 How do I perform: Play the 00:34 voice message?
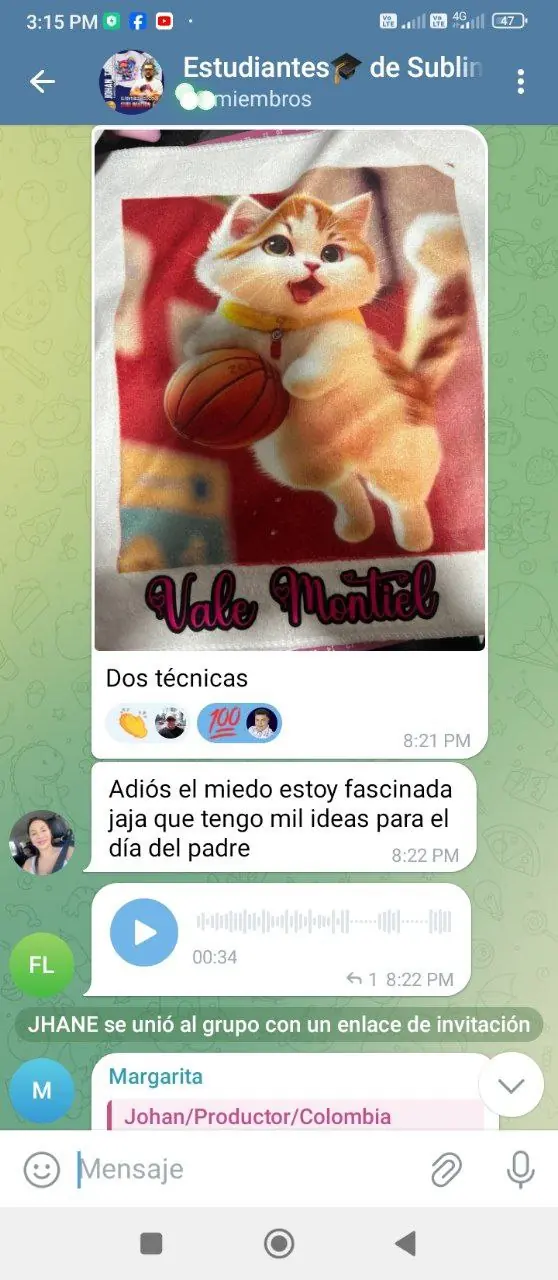tap(144, 932)
